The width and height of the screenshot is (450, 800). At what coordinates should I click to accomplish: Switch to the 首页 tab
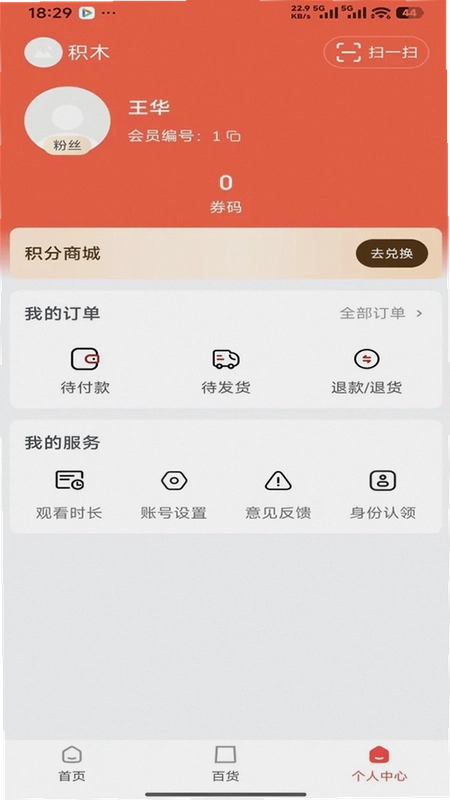coord(71,764)
